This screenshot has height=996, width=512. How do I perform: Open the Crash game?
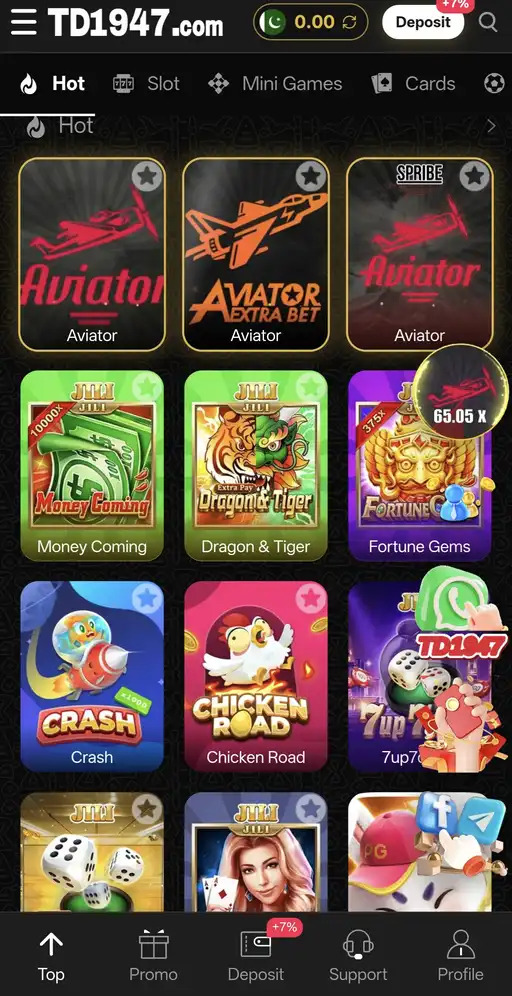92,676
